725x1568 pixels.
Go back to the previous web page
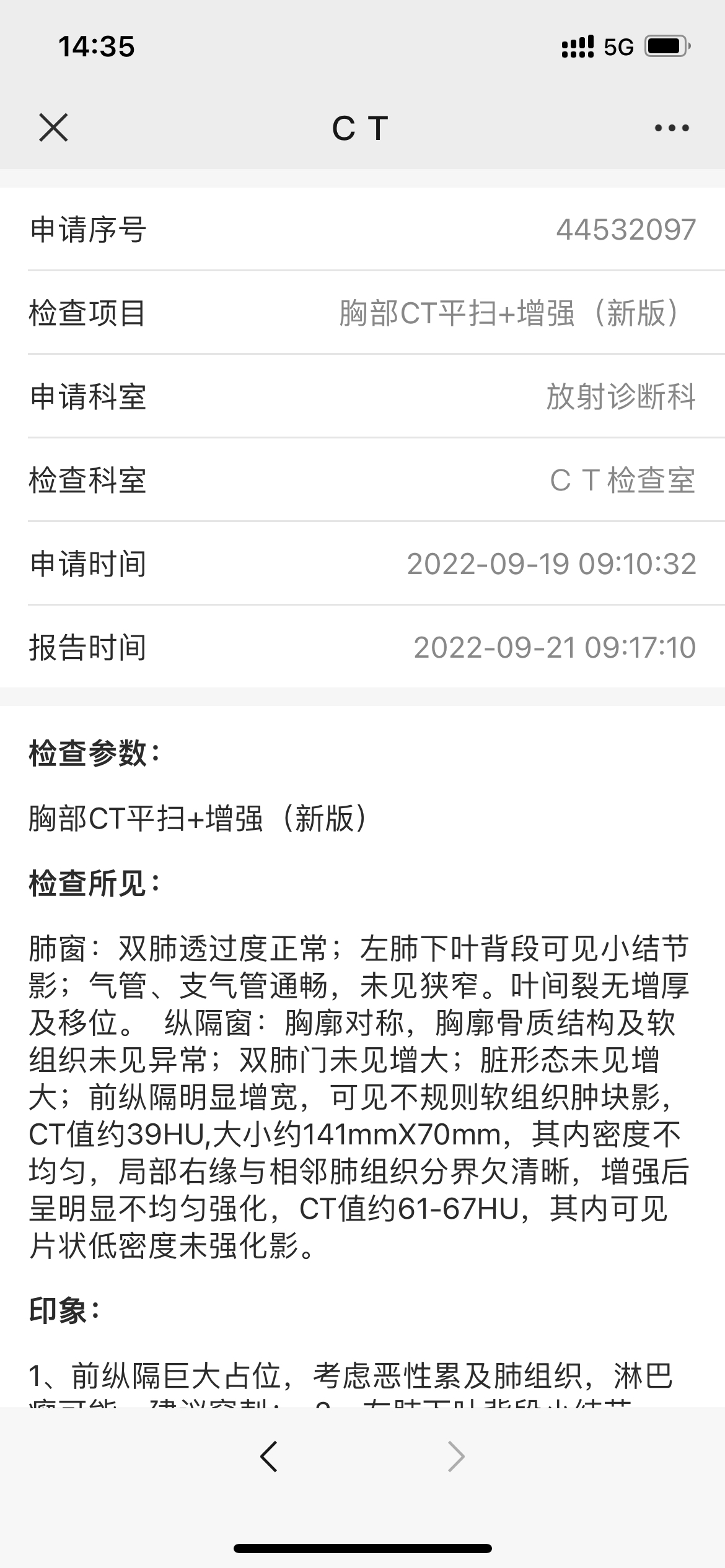tap(269, 1456)
